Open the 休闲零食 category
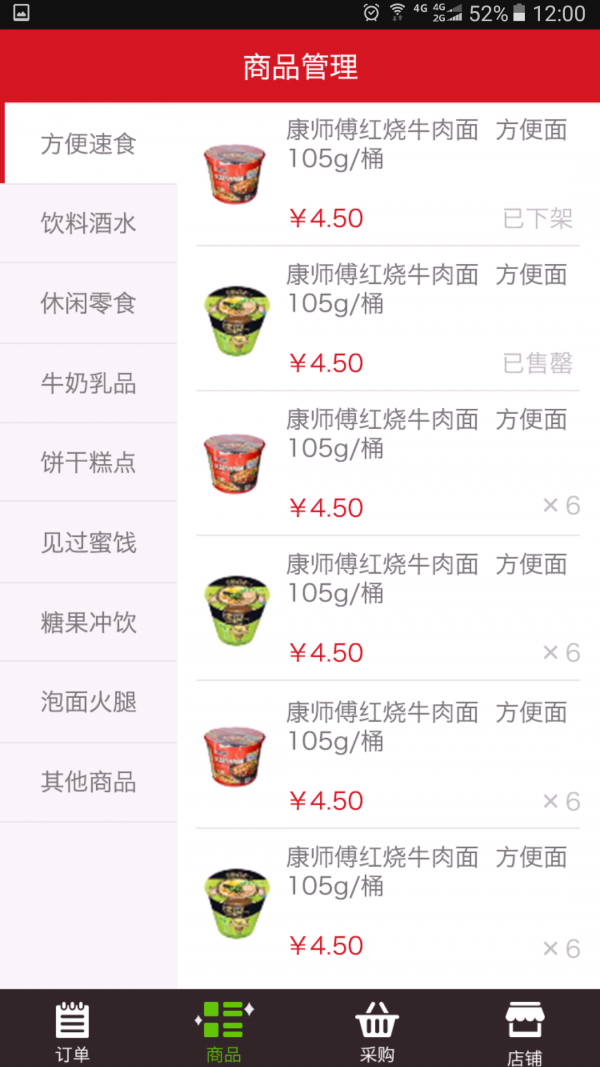Screen dimensions: 600x1067 (x=88, y=303)
